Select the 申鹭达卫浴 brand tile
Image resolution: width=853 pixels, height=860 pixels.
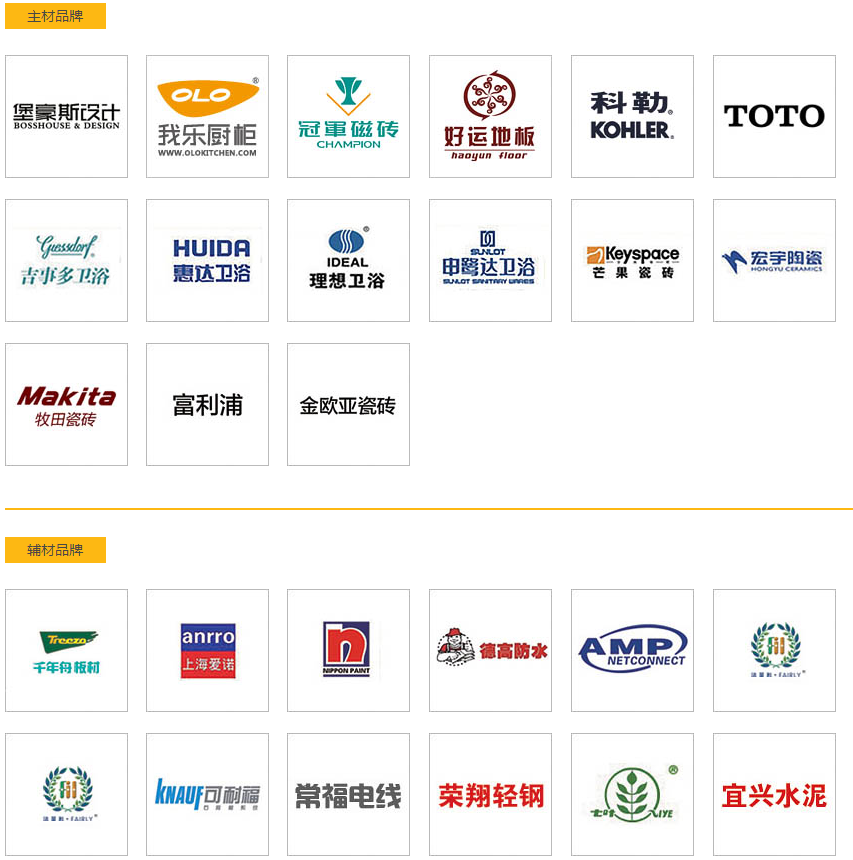point(490,261)
